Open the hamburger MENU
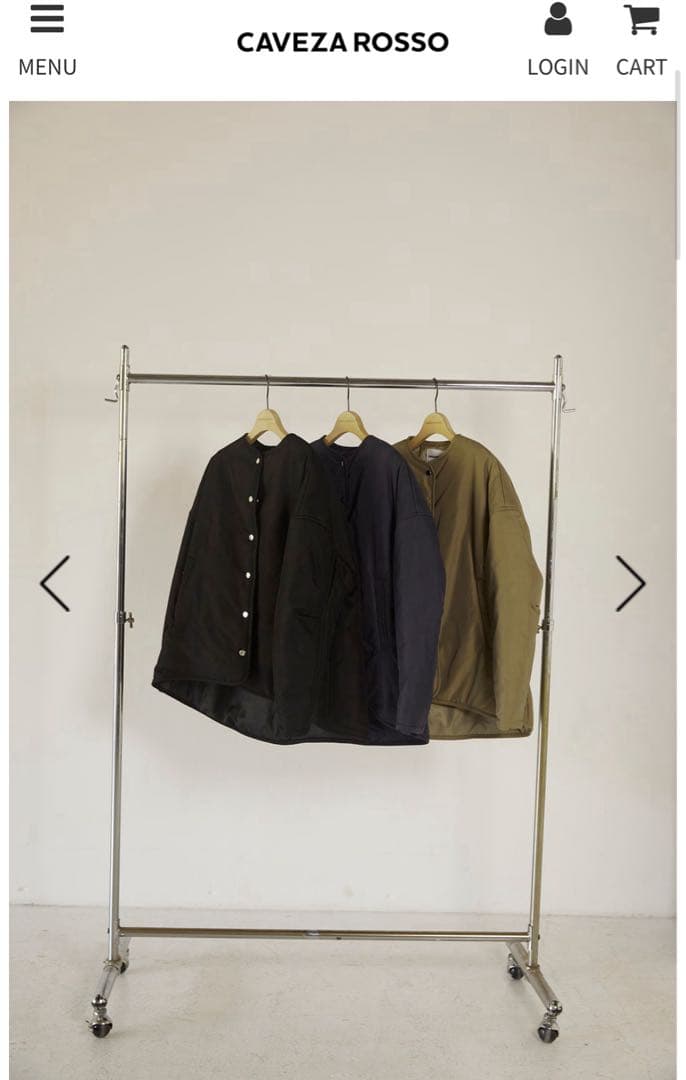The height and width of the screenshot is (1080, 686). coord(47,40)
